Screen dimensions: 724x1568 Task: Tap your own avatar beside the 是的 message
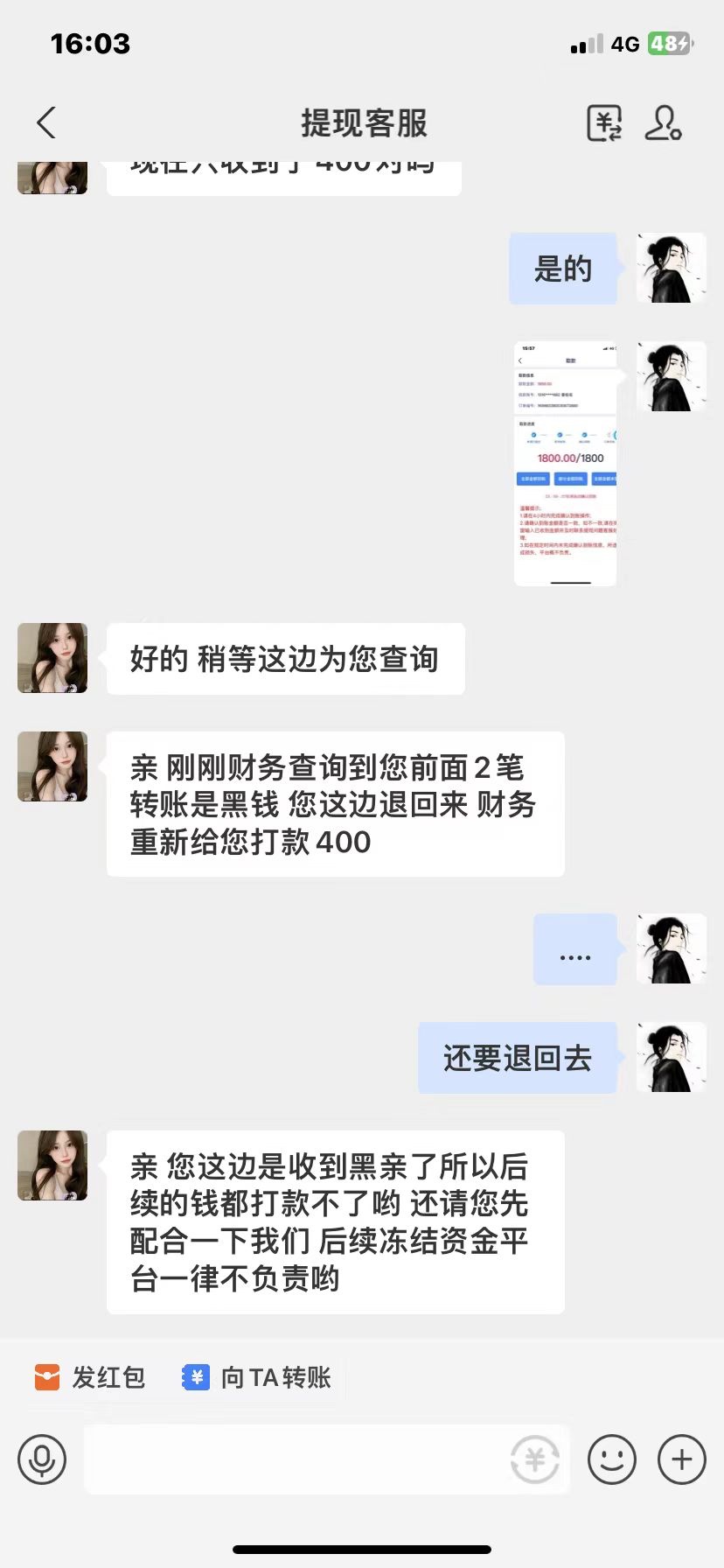point(671,269)
